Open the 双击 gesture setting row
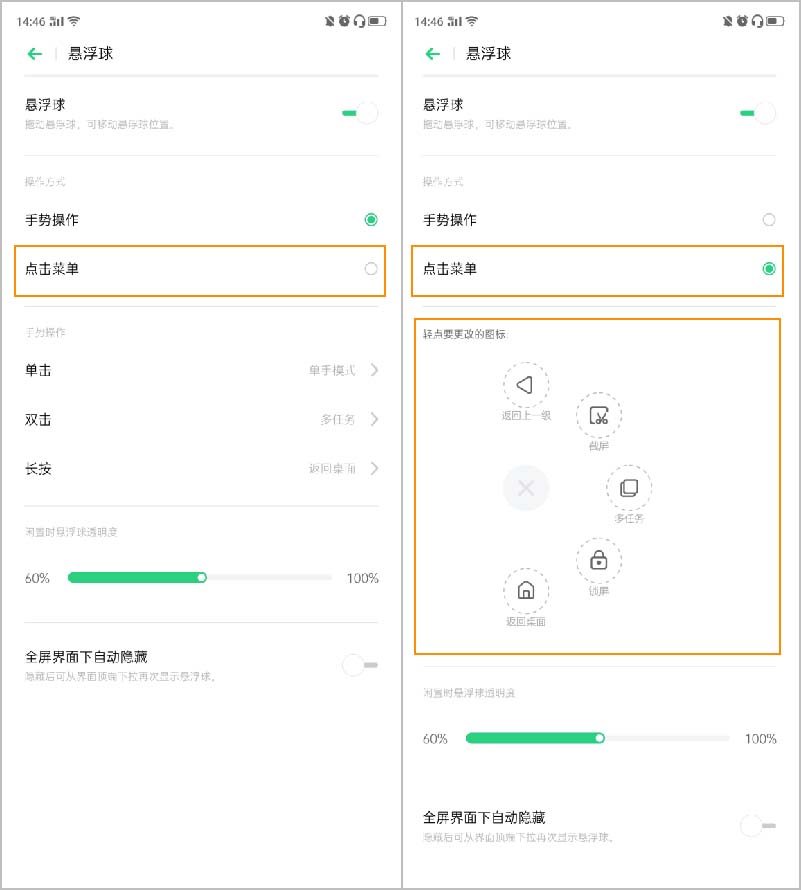This screenshot has width=801, height=890. pos(200,419)
